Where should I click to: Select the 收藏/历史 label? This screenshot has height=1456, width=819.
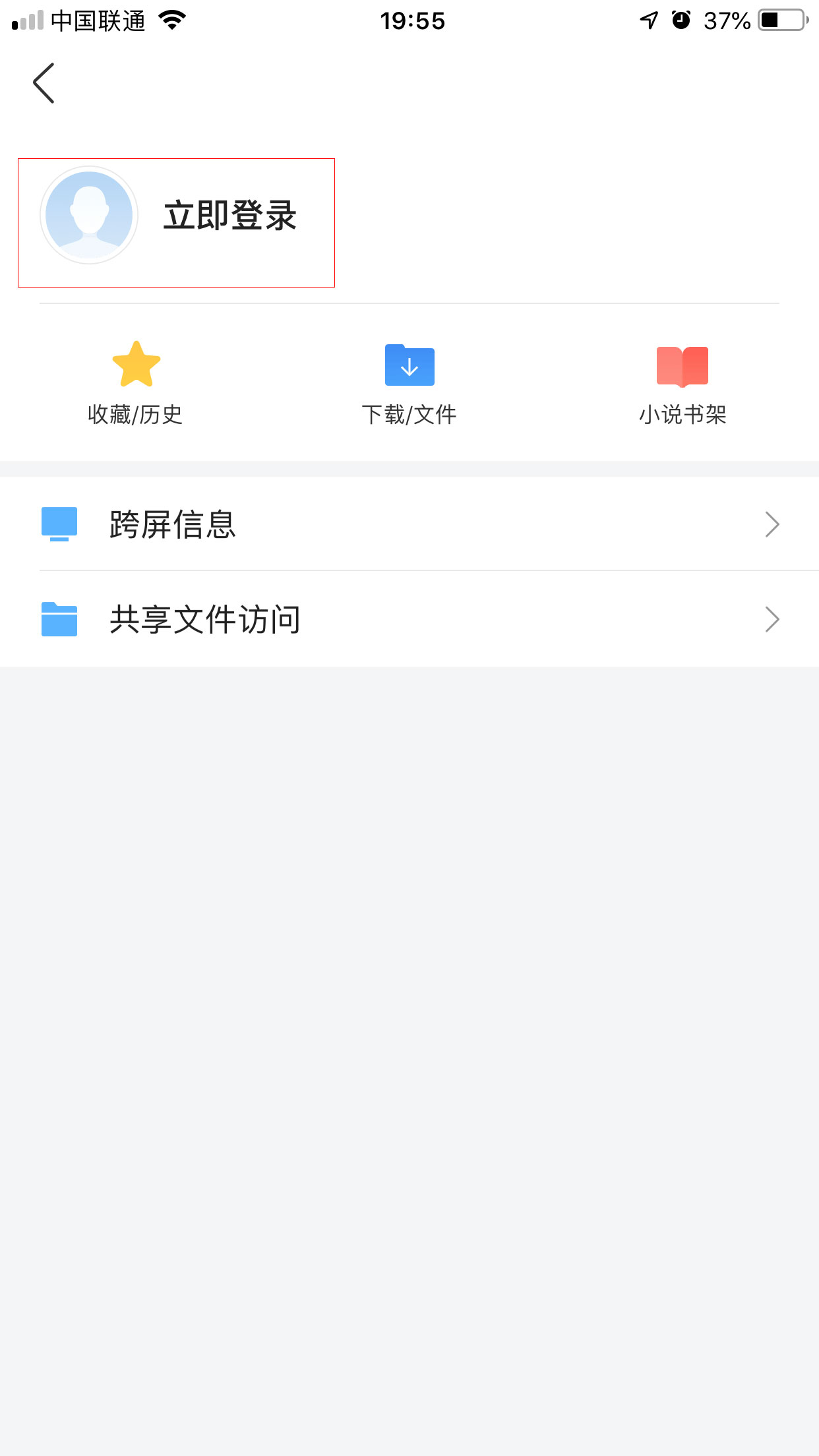(x=135, y=415)
